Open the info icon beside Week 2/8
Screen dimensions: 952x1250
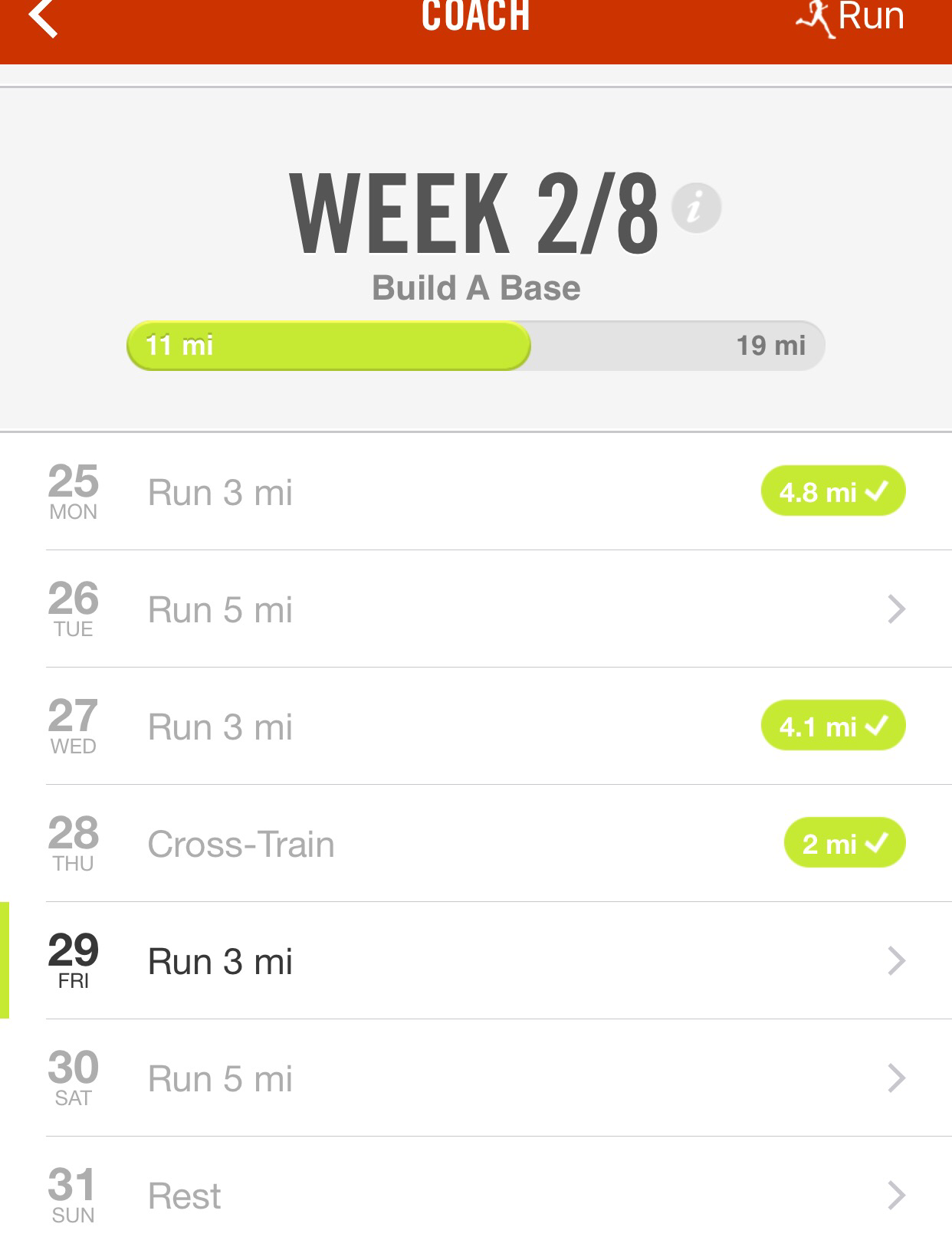coord(695,208)
